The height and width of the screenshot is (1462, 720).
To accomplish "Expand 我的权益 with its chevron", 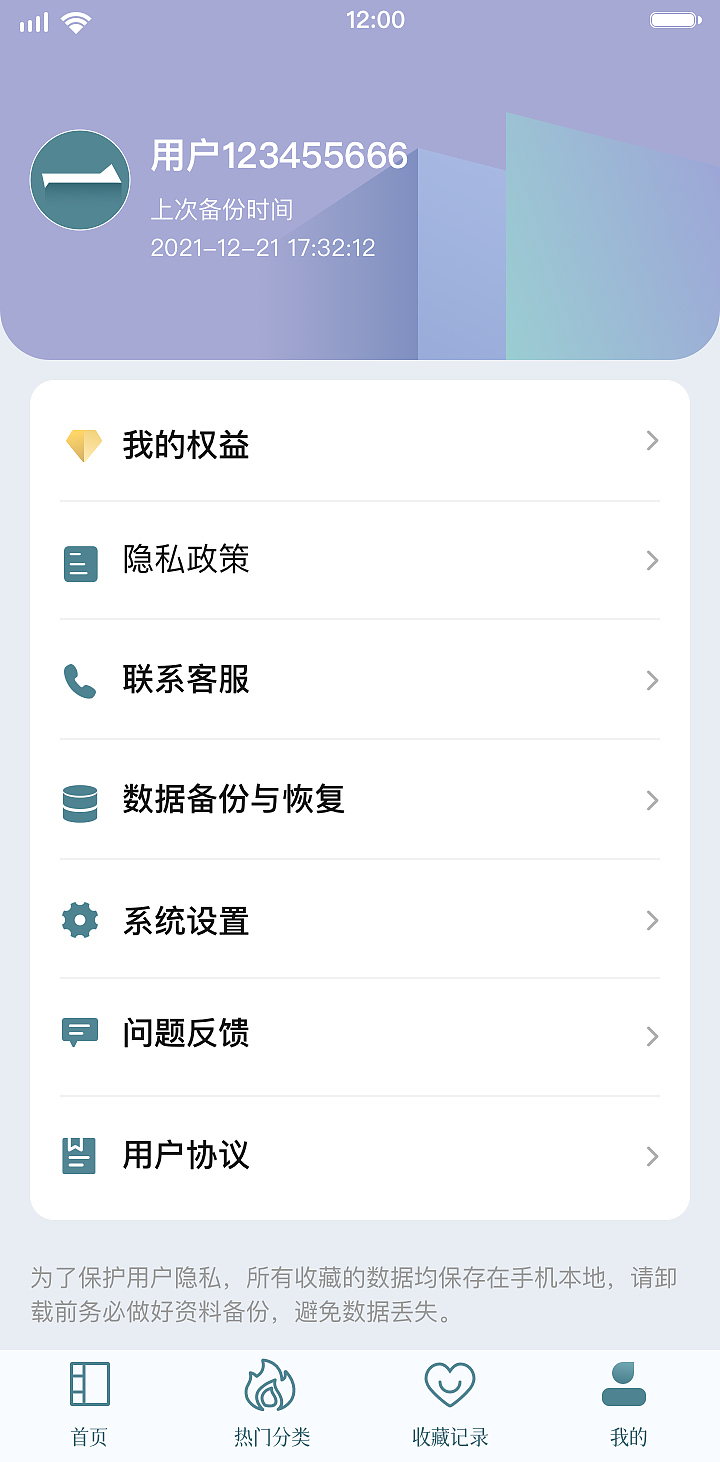I will [652, 441].
